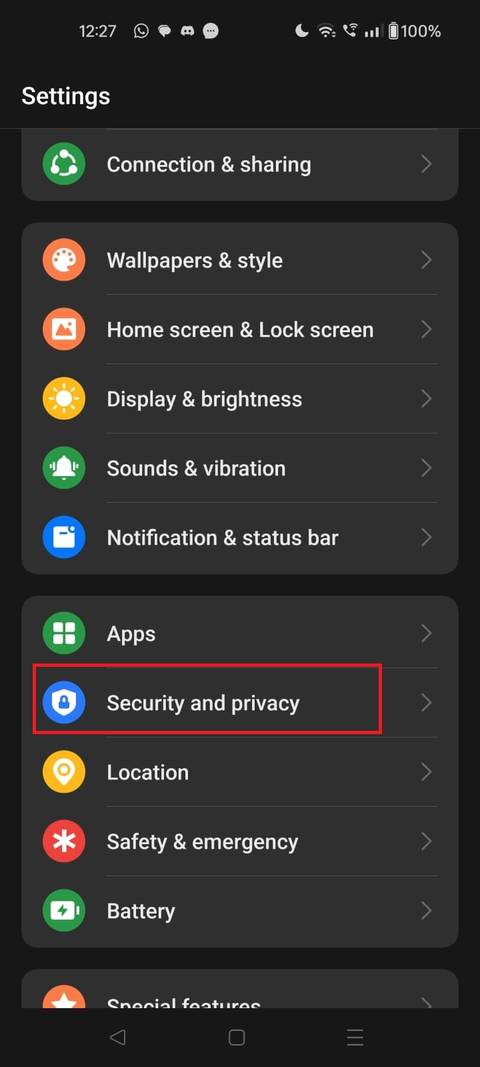The height and width of the screenshot is (1067, 480).
Task: Open Connection & sharing settings
Action: 240,165
